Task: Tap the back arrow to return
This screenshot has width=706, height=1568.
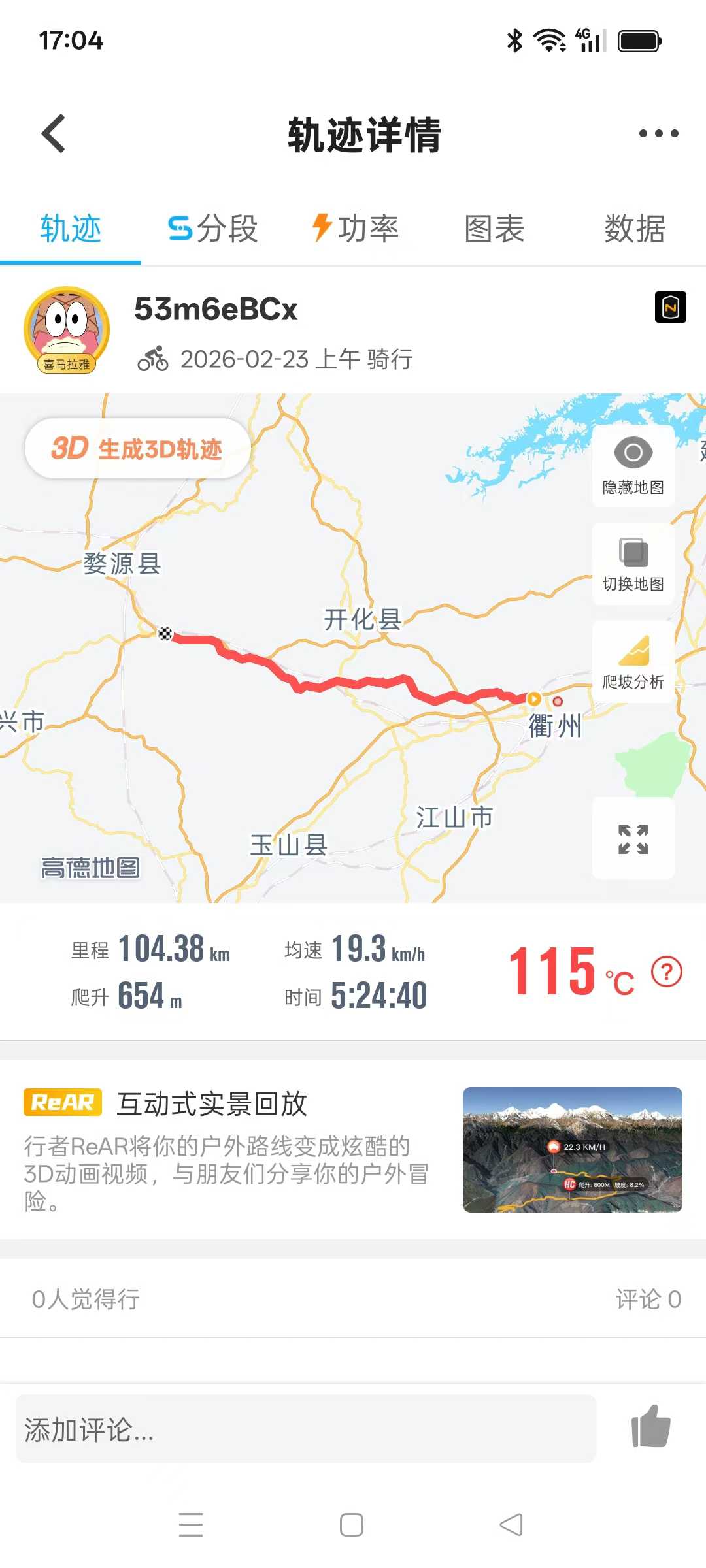Action: click(52, 134)
